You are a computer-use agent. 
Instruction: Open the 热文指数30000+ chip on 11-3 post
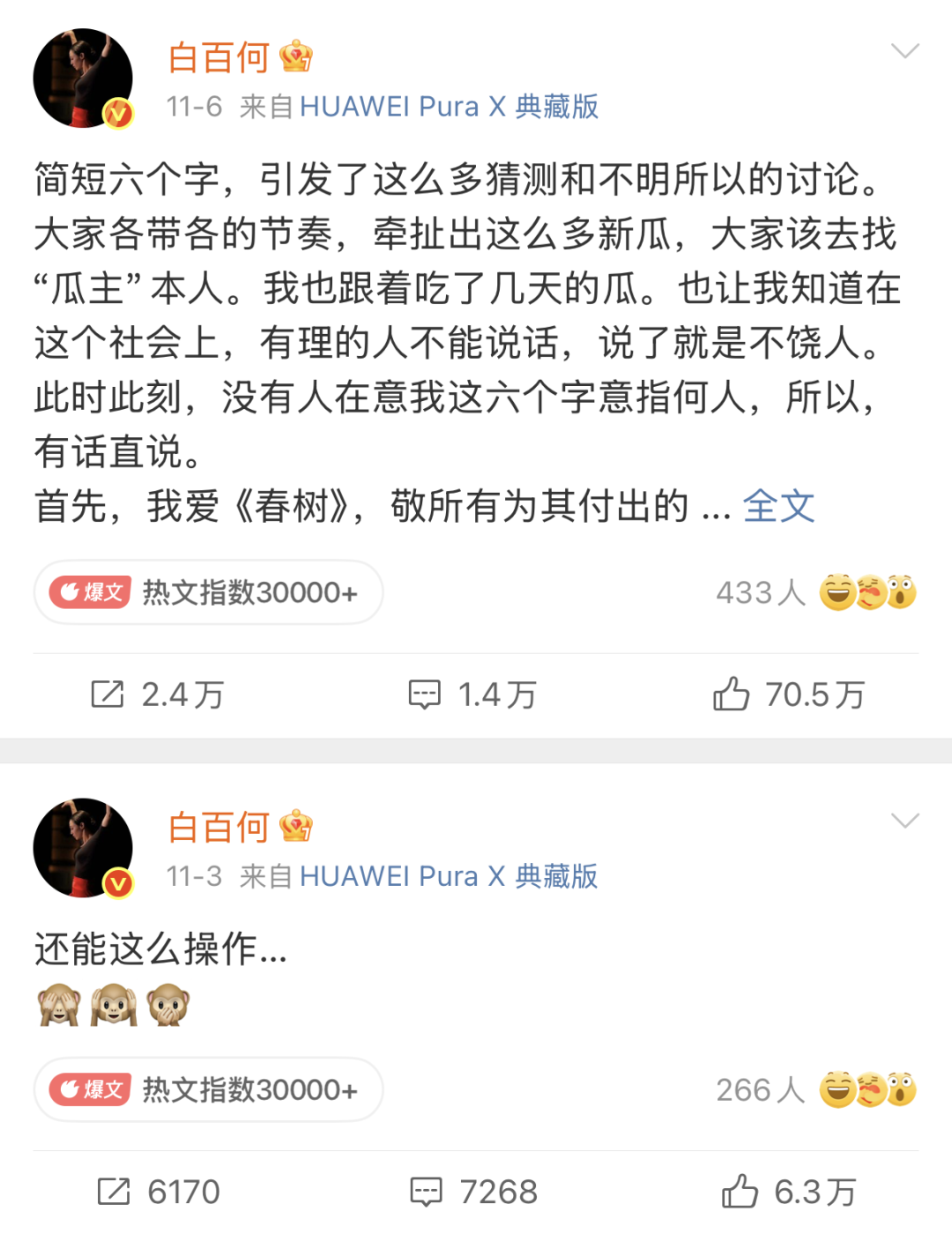[209, 1089]
